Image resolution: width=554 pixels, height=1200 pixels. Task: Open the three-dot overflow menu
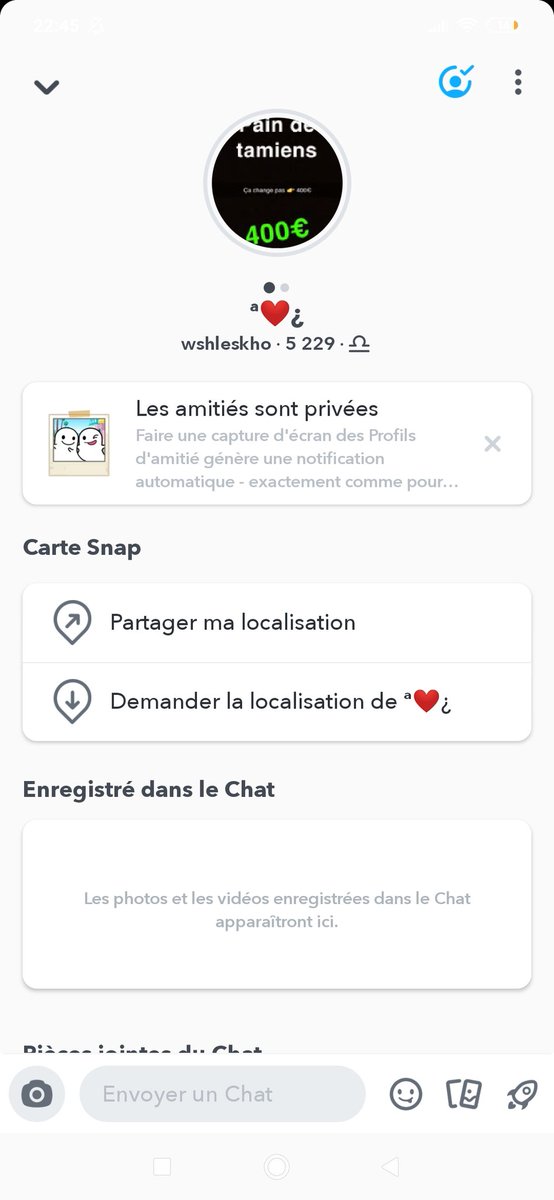(x=518, y=82)
